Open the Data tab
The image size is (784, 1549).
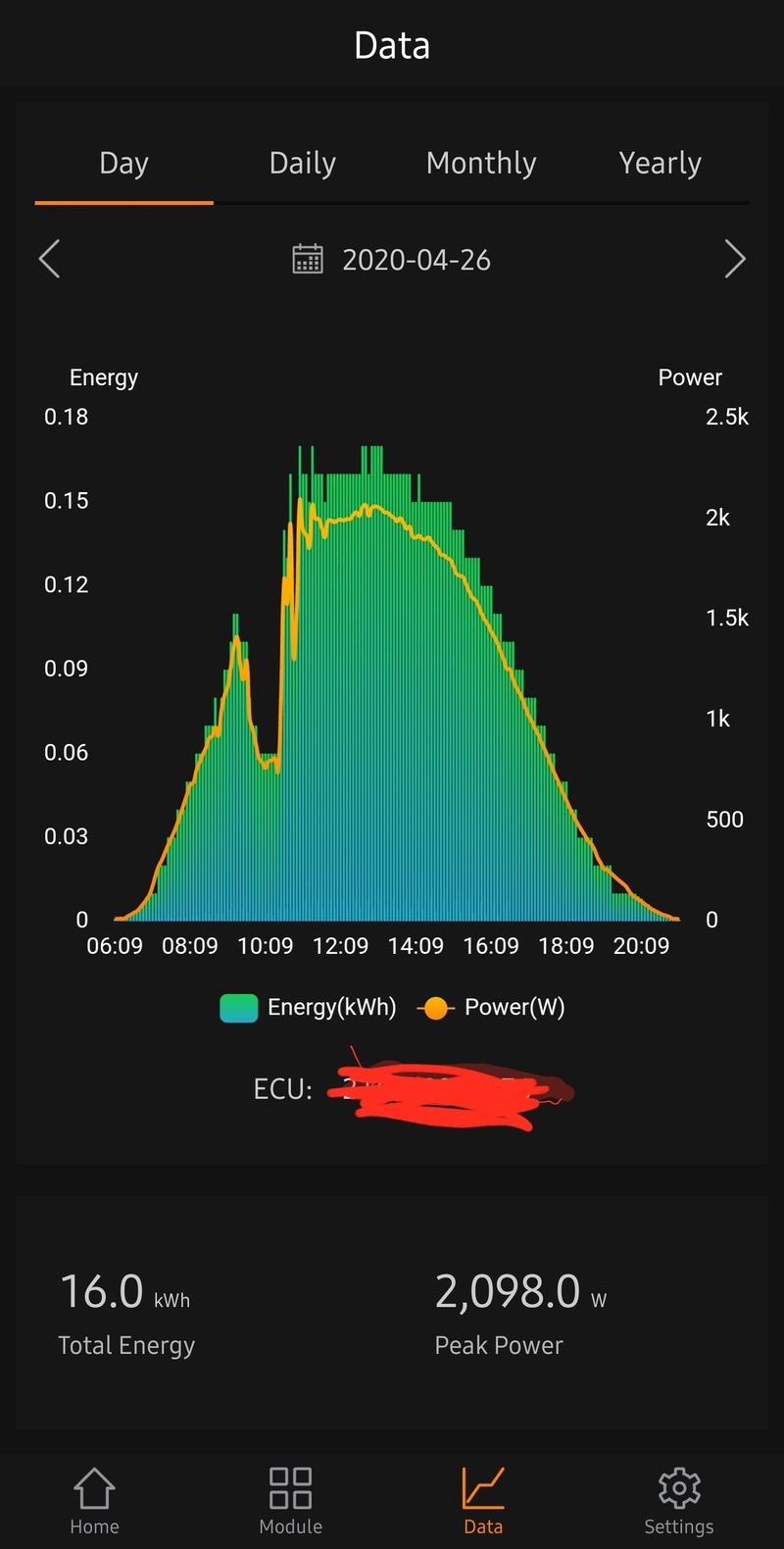483,1501
